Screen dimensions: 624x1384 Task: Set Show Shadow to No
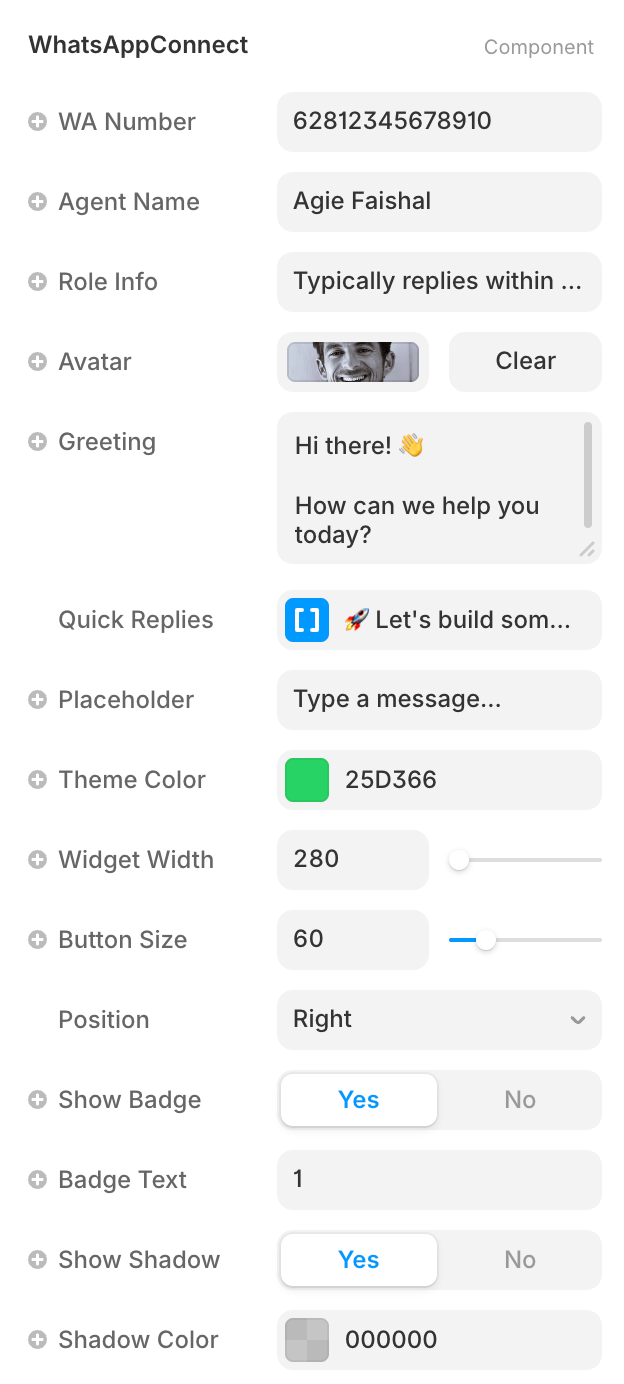point(520,1260)
